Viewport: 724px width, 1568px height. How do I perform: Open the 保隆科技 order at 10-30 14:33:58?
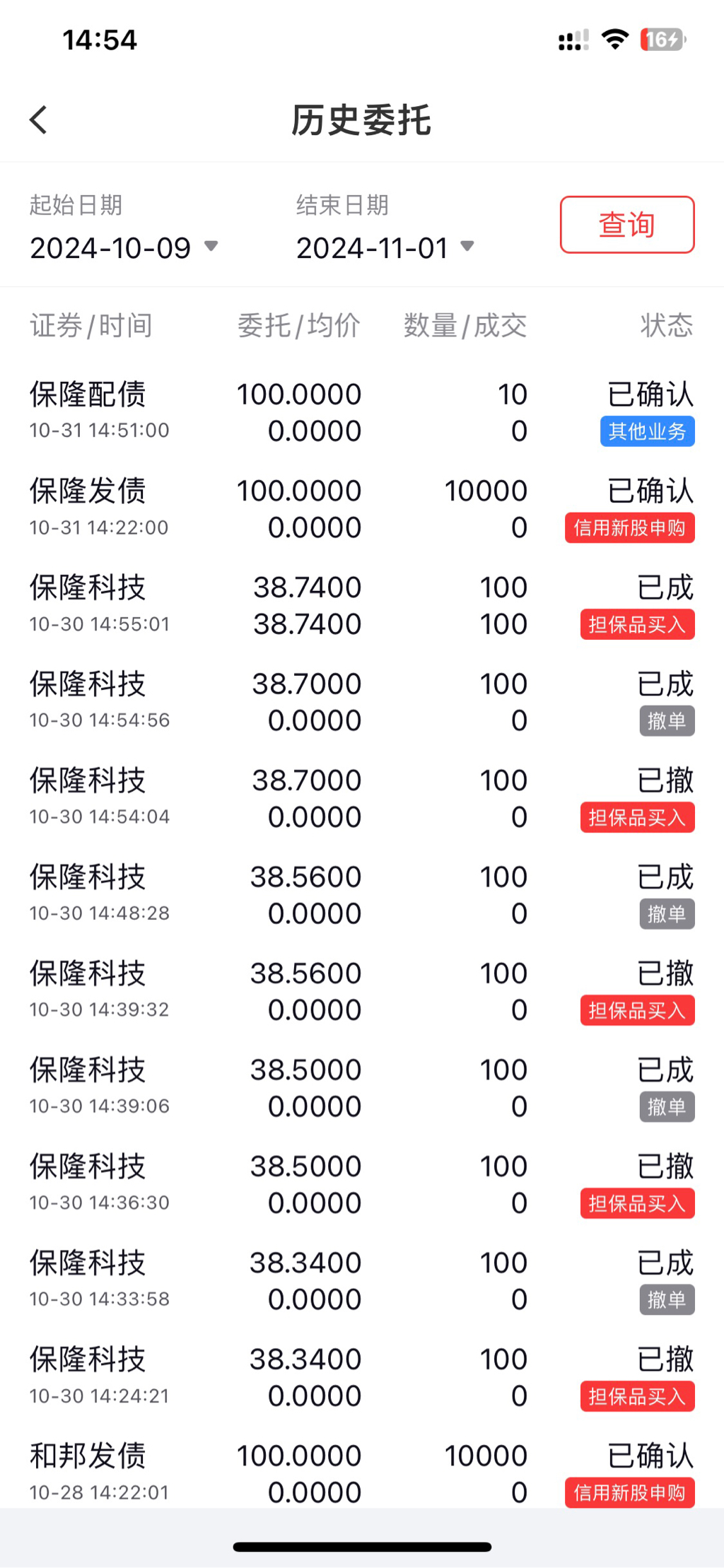click(362, 1281)
